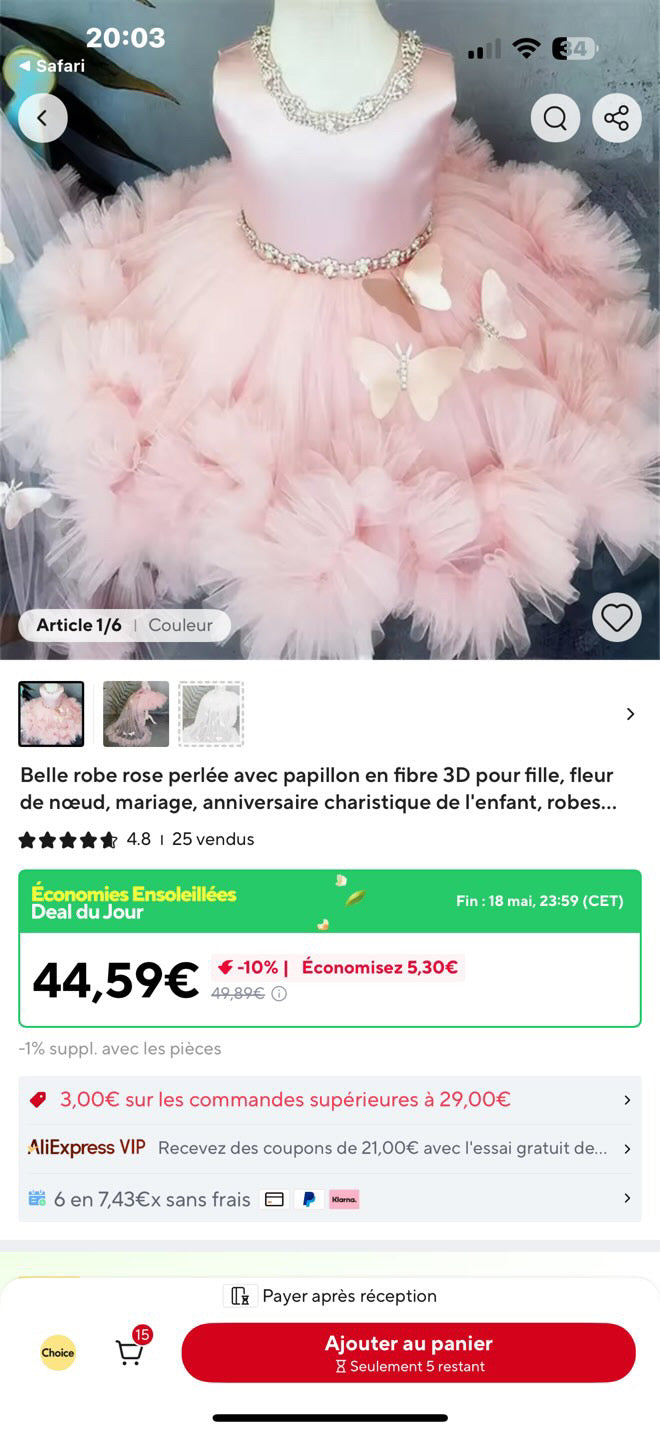Open the AliExpress VIP coupons row

[330, 1148]
